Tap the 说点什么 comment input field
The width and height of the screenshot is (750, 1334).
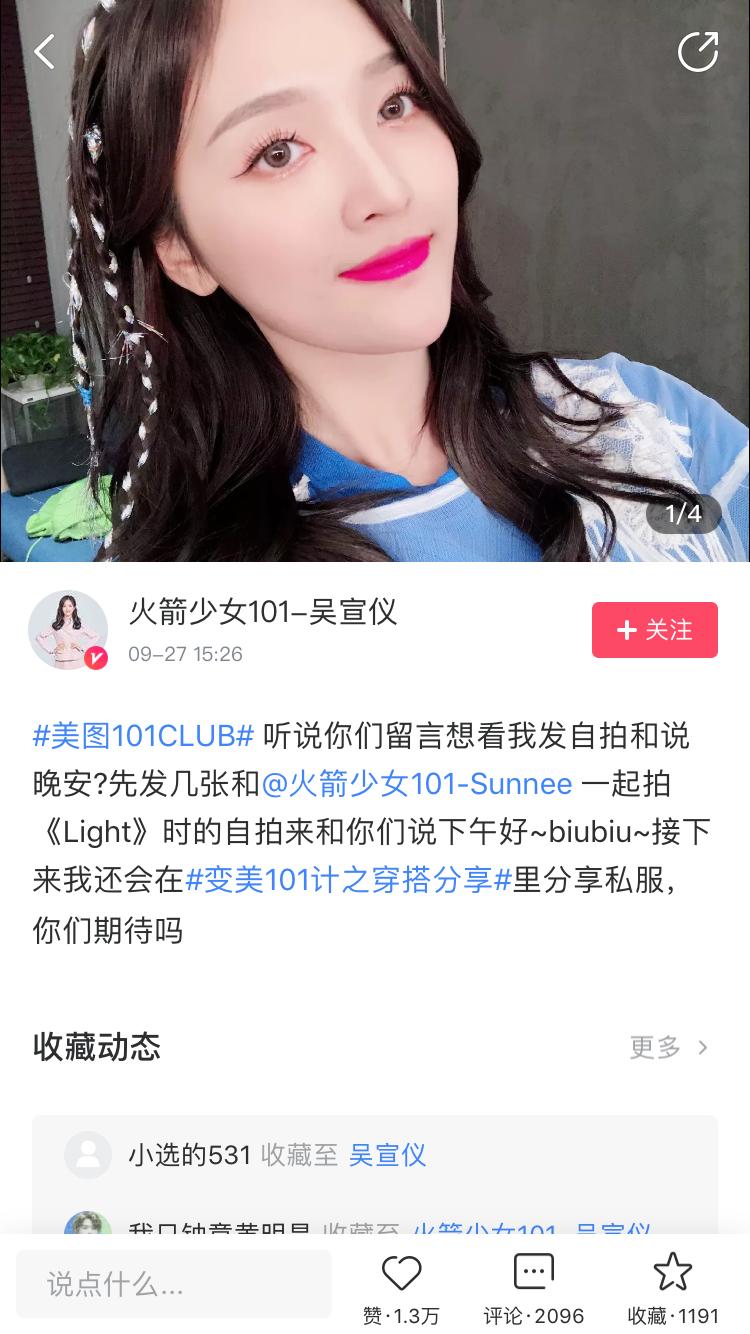(175, 1283)
